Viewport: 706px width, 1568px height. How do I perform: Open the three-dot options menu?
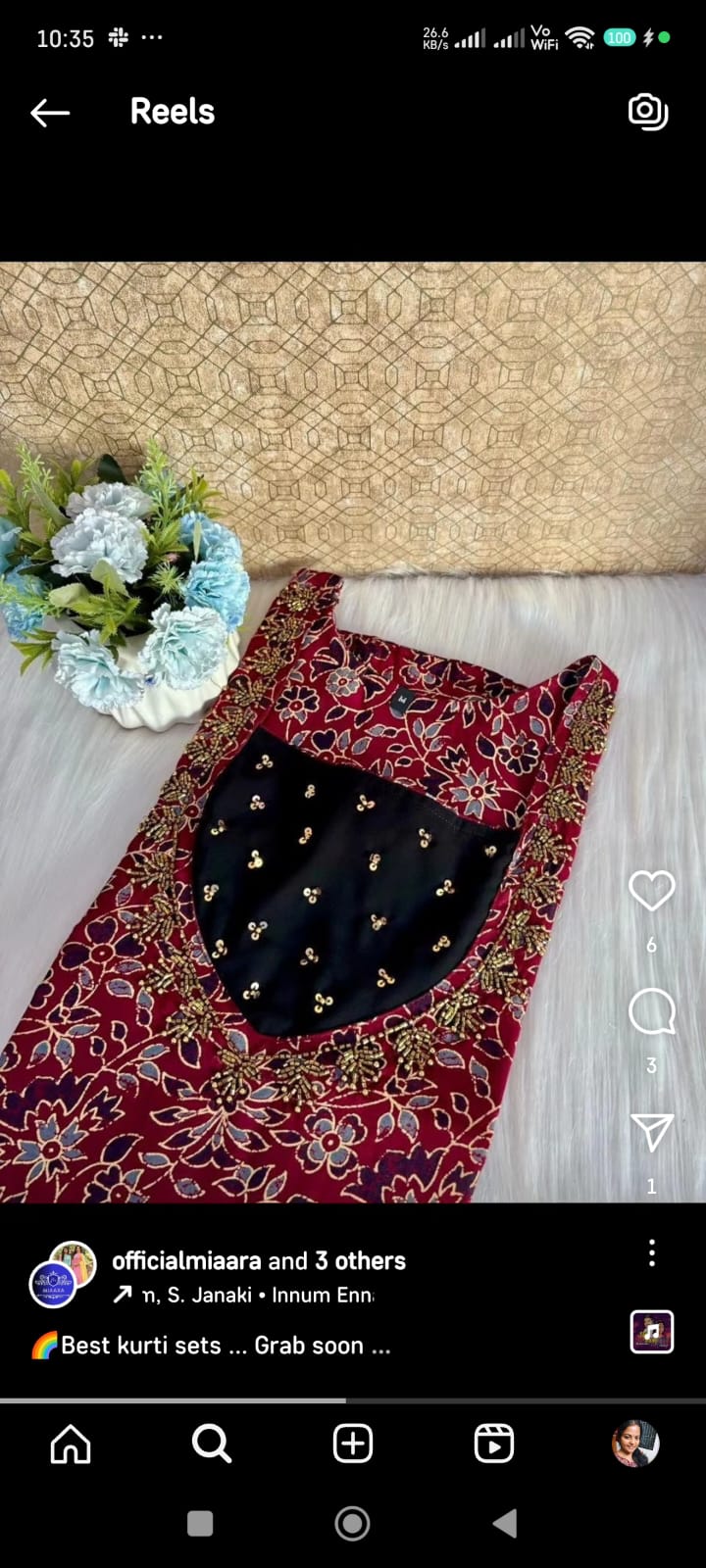coord(652,1253)
